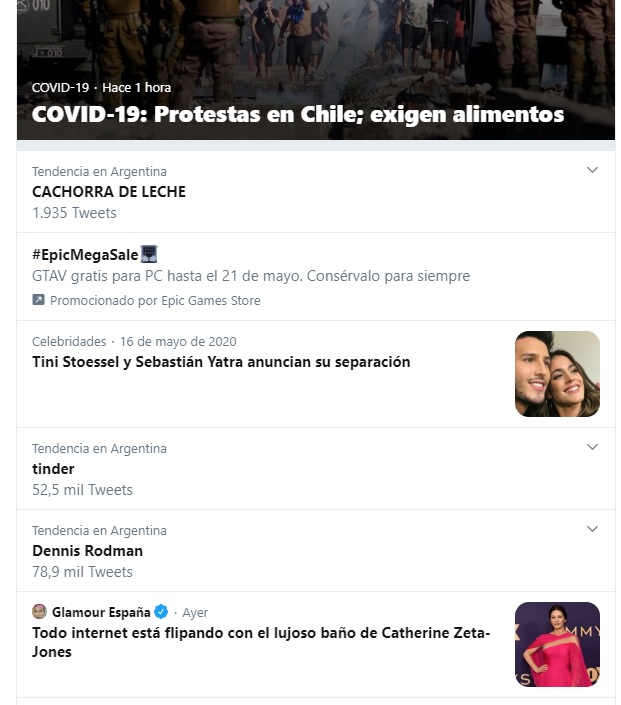Open the Glamour España Catherine Zeta-Jones article

click(261, 642)
